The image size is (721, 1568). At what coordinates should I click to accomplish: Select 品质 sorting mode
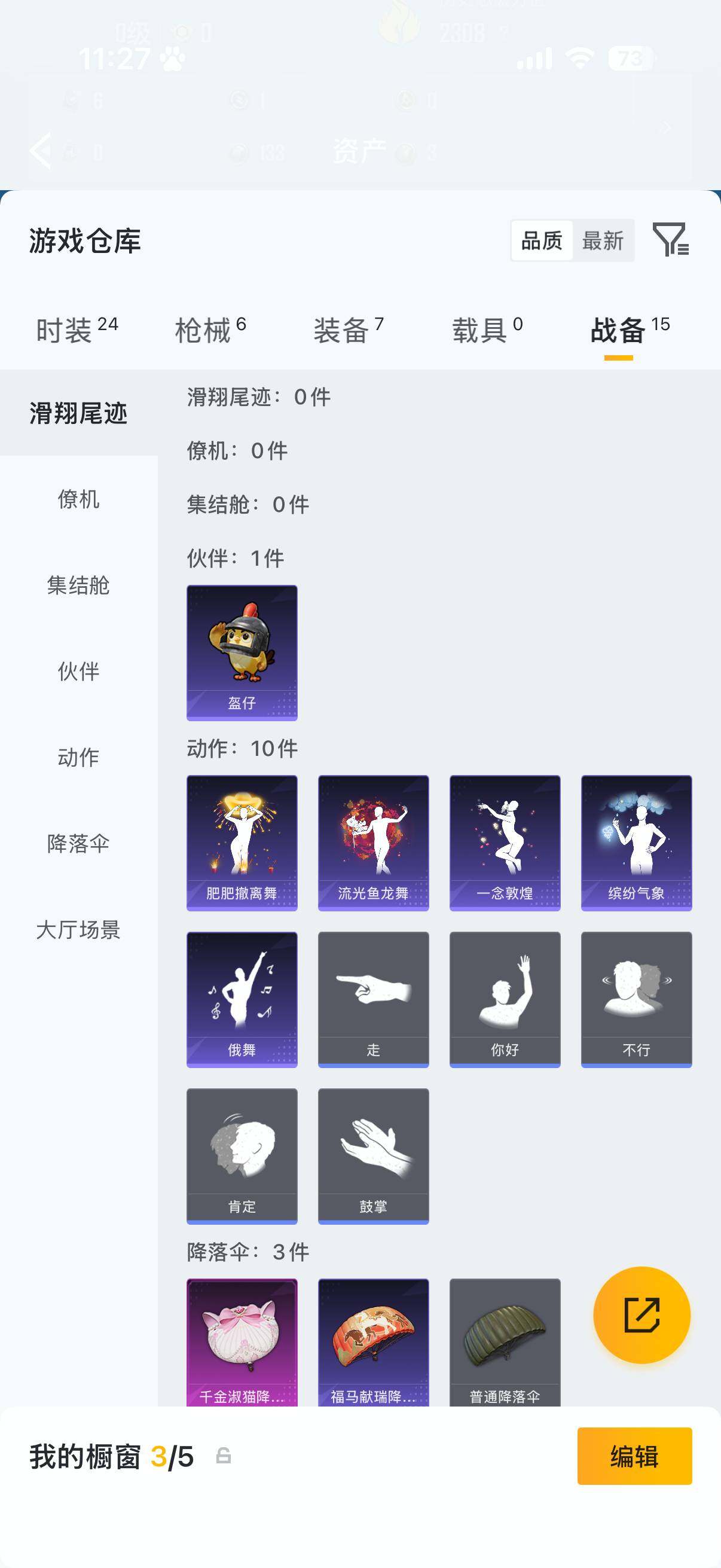[542, 241]
